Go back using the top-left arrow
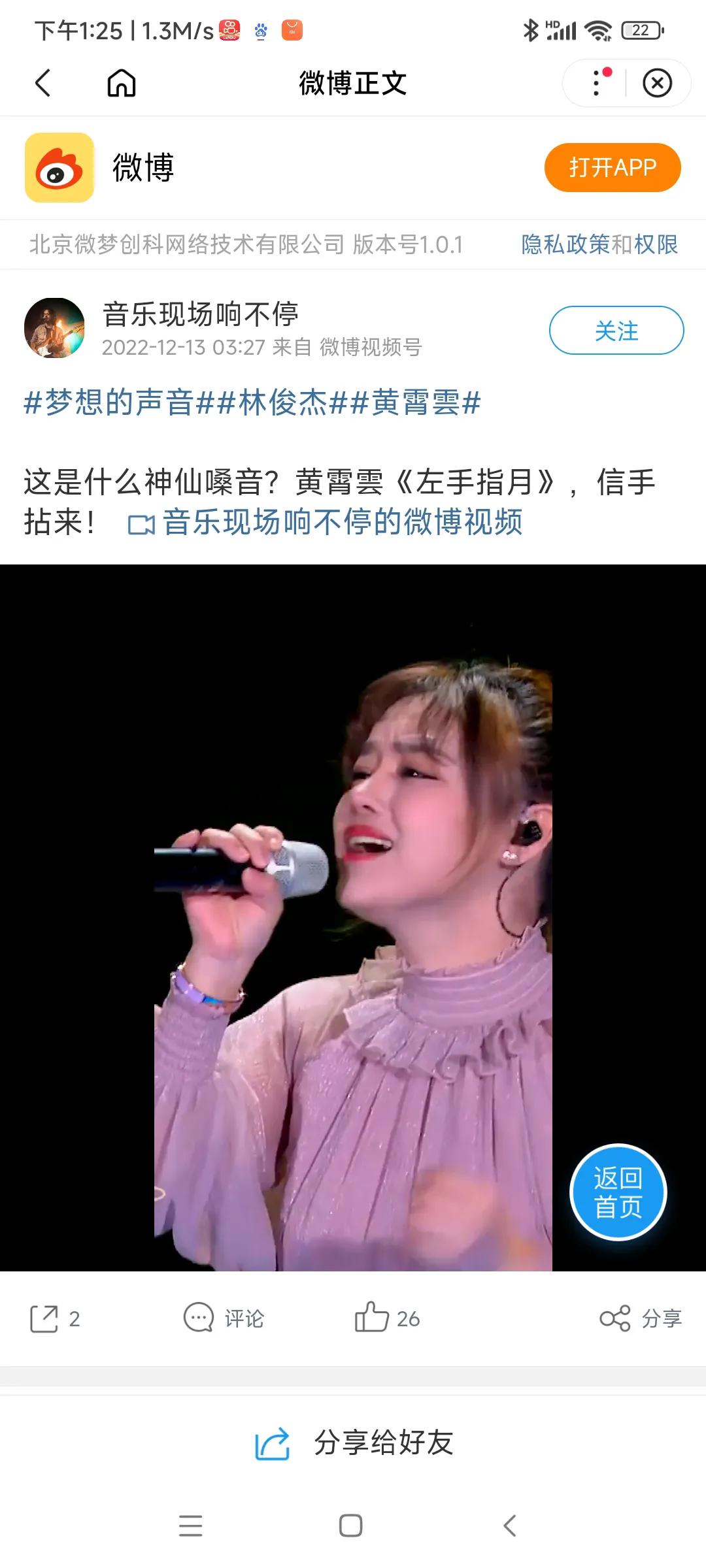This screenshot has width=706, height=1568. pos(43,83)
